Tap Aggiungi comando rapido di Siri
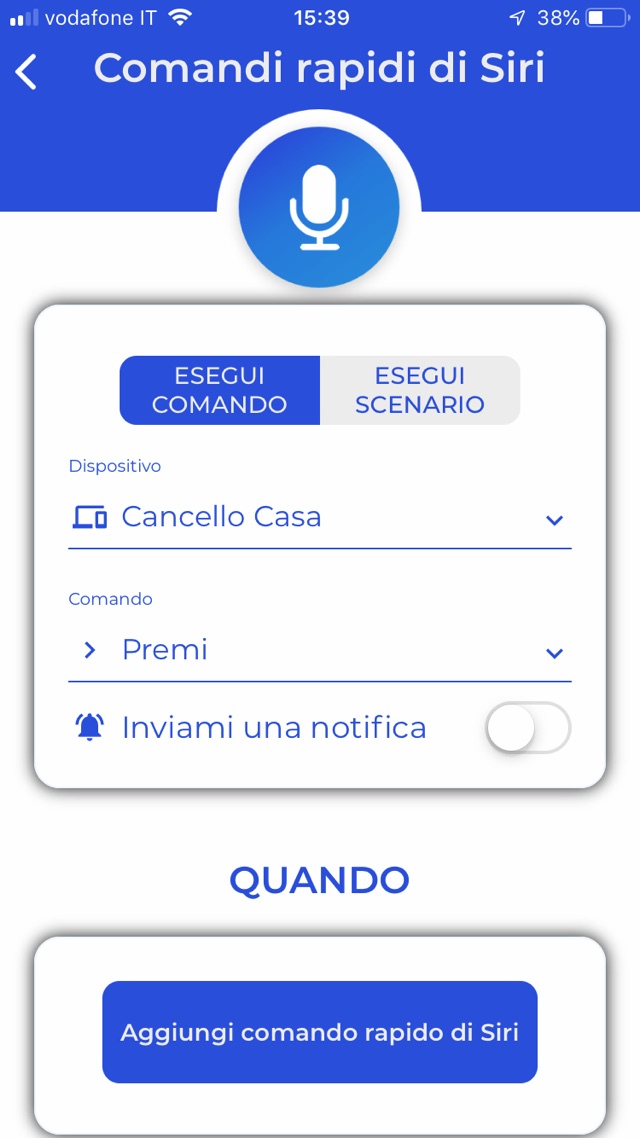This screenshot has width=640, height=1138. [320, 1032]
